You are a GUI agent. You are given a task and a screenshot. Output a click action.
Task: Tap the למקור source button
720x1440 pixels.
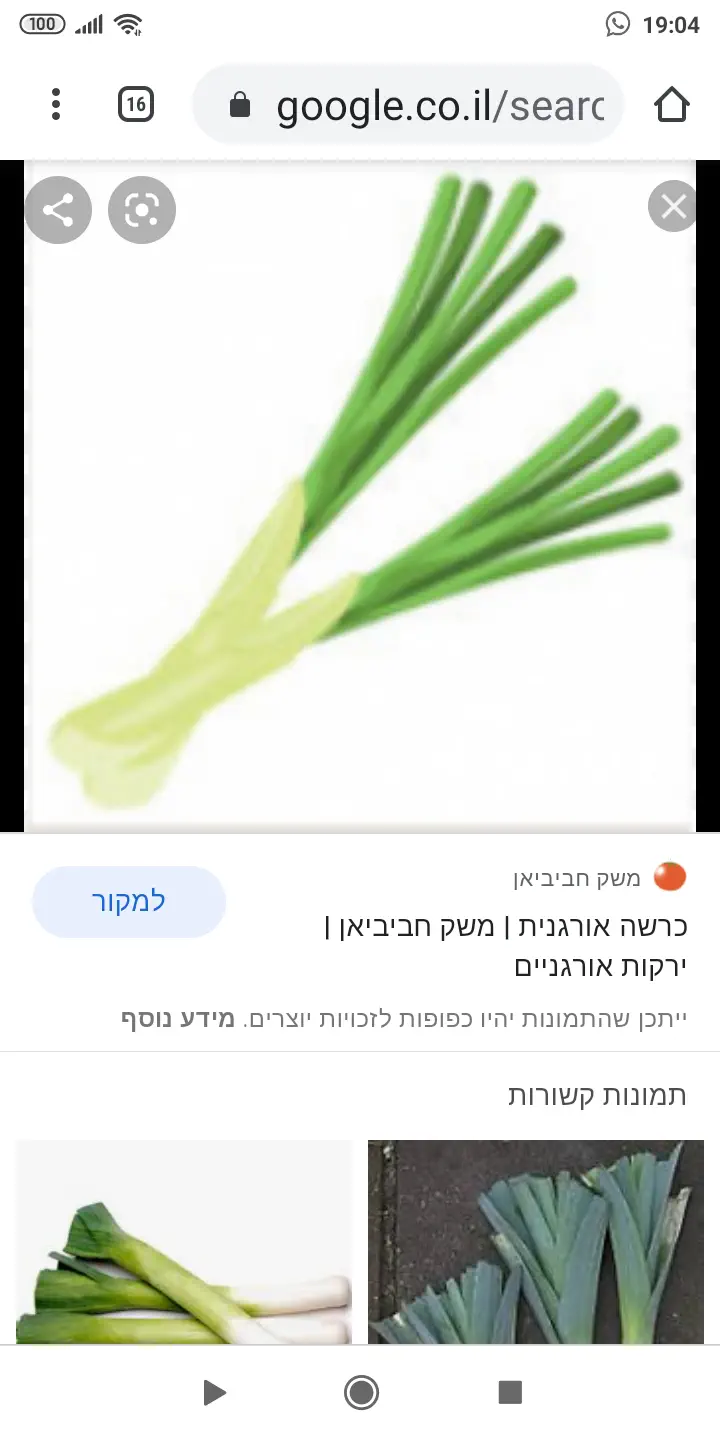point(129,901)
